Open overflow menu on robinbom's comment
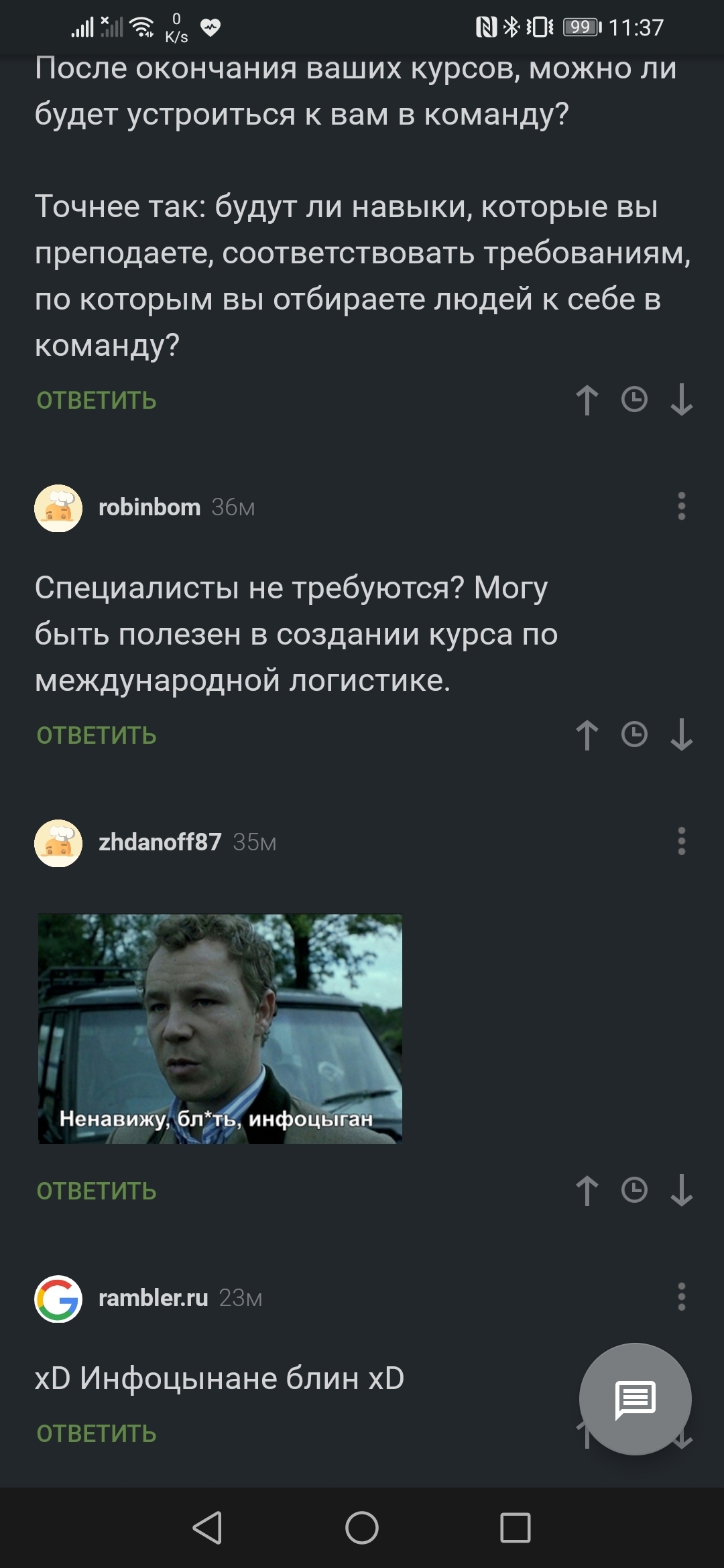This screenshot has width=724, height=1568. pos(682,507)
